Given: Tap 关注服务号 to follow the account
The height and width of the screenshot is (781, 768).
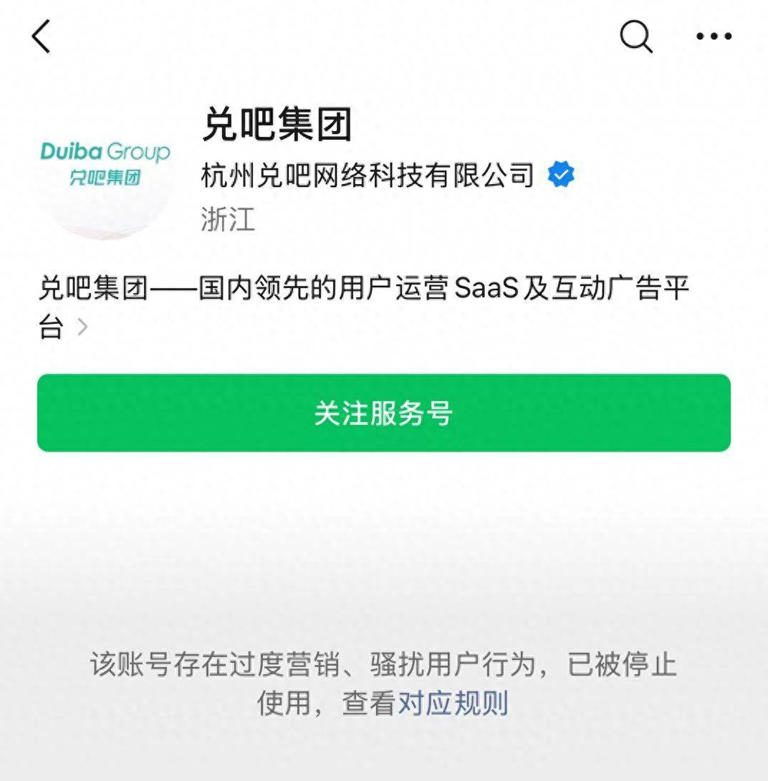Looking at the screenshot, I should (x=383, y=413).
